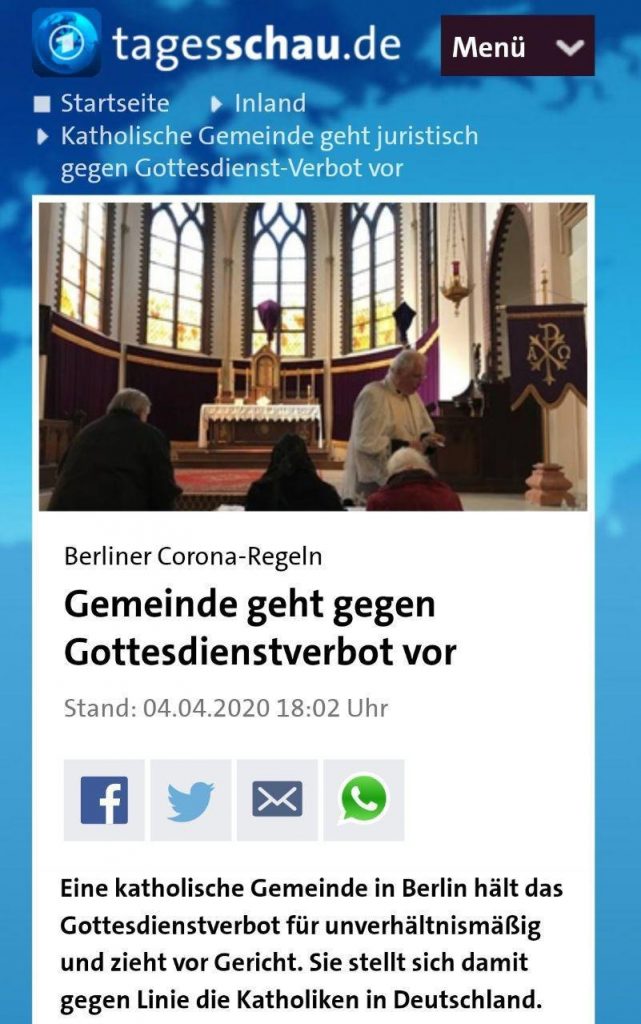Share the article via WhatsApp
Screen dimensions: 641x1024
[x=364, y=800]
